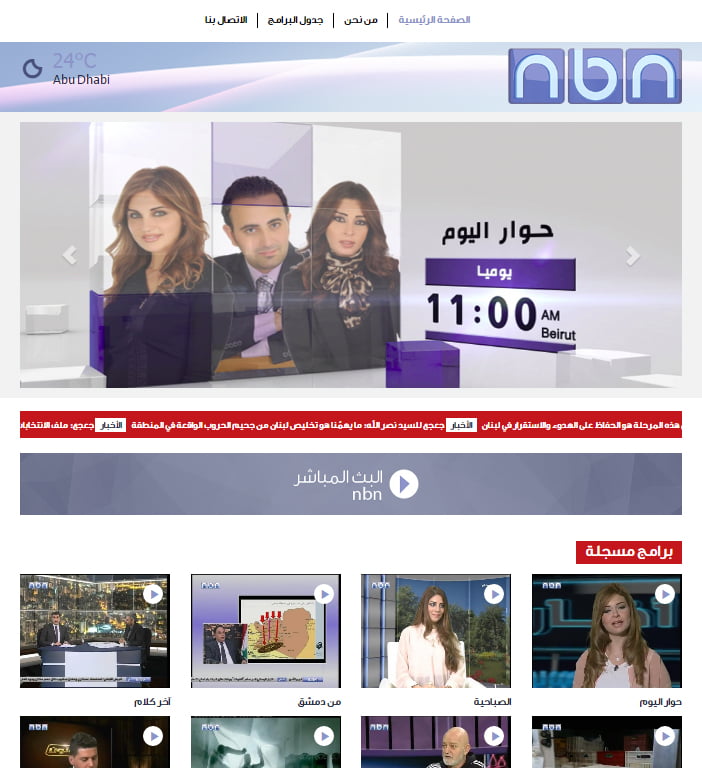Image resolution: width=702 pixels, height=768 pixels.
Task: Play the حوار اليوم recorded program
Action: tap(606, 631)
